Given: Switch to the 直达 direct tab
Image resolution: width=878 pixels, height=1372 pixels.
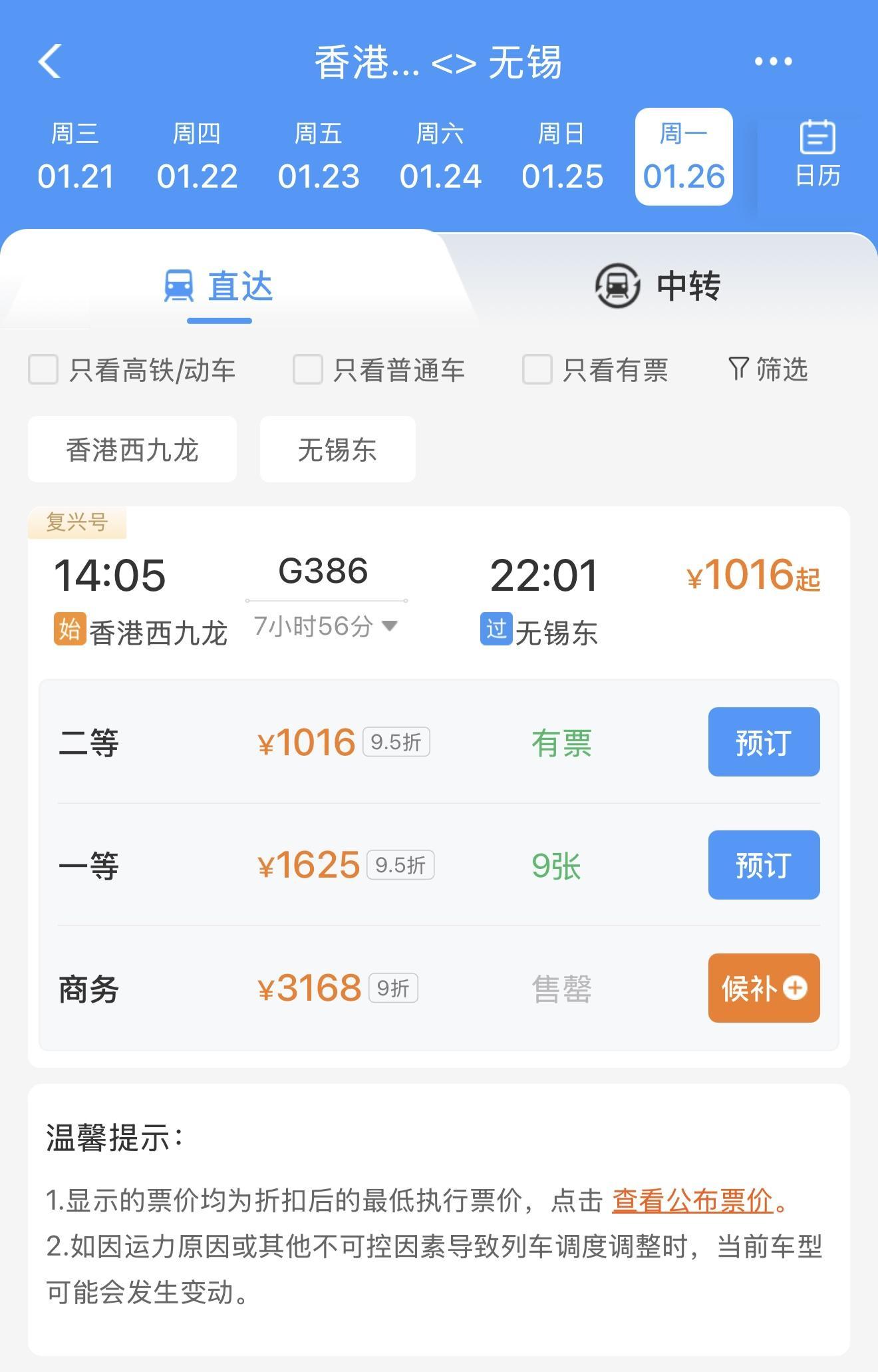Looking at the screenshot, I should (x=219, y=286).
